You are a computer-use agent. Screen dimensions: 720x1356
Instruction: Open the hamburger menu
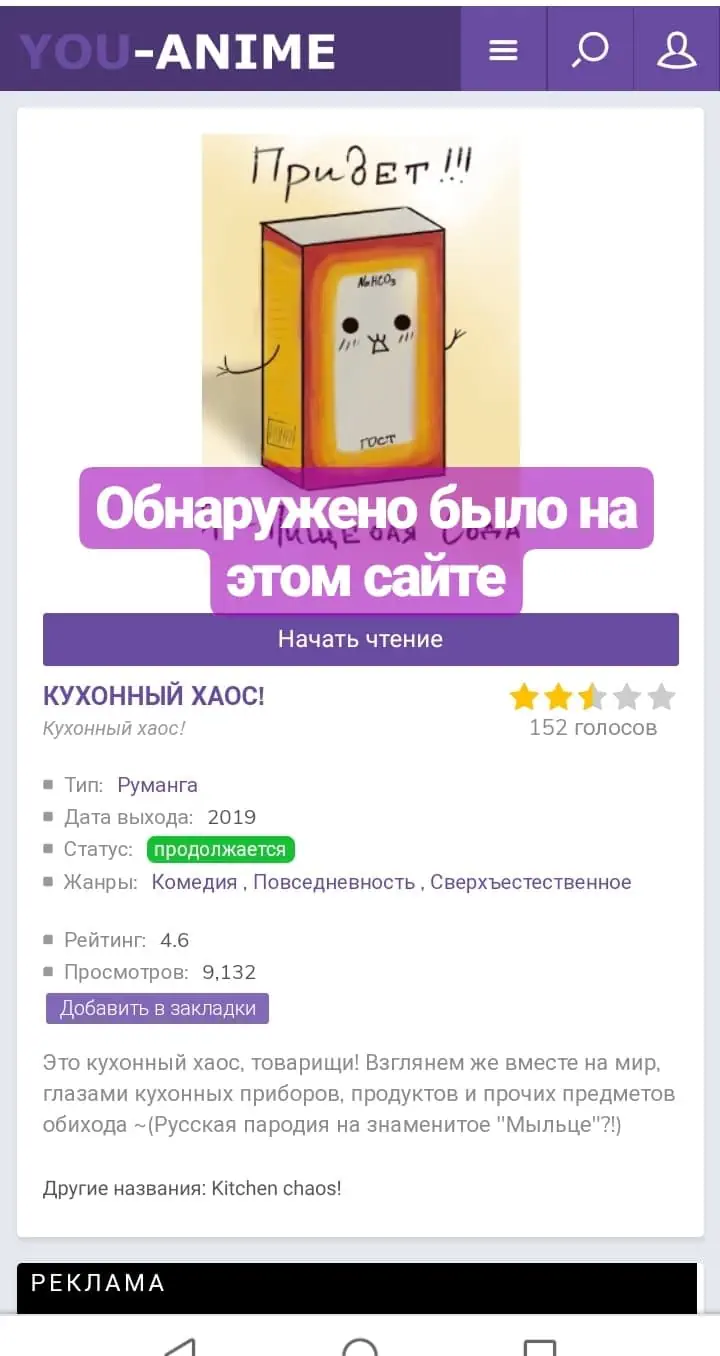click(503, 50)
